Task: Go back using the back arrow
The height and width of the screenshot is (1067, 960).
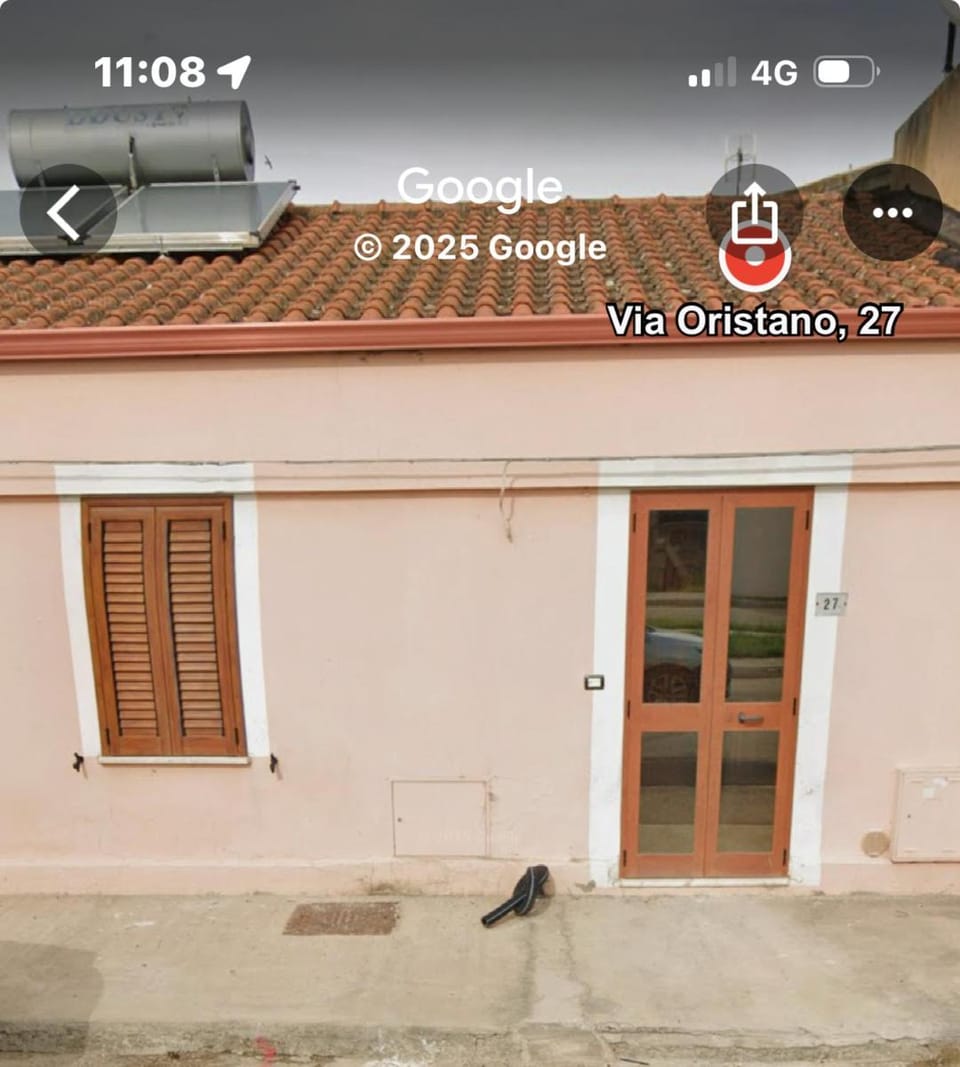Action: click(x=67, y=213)
